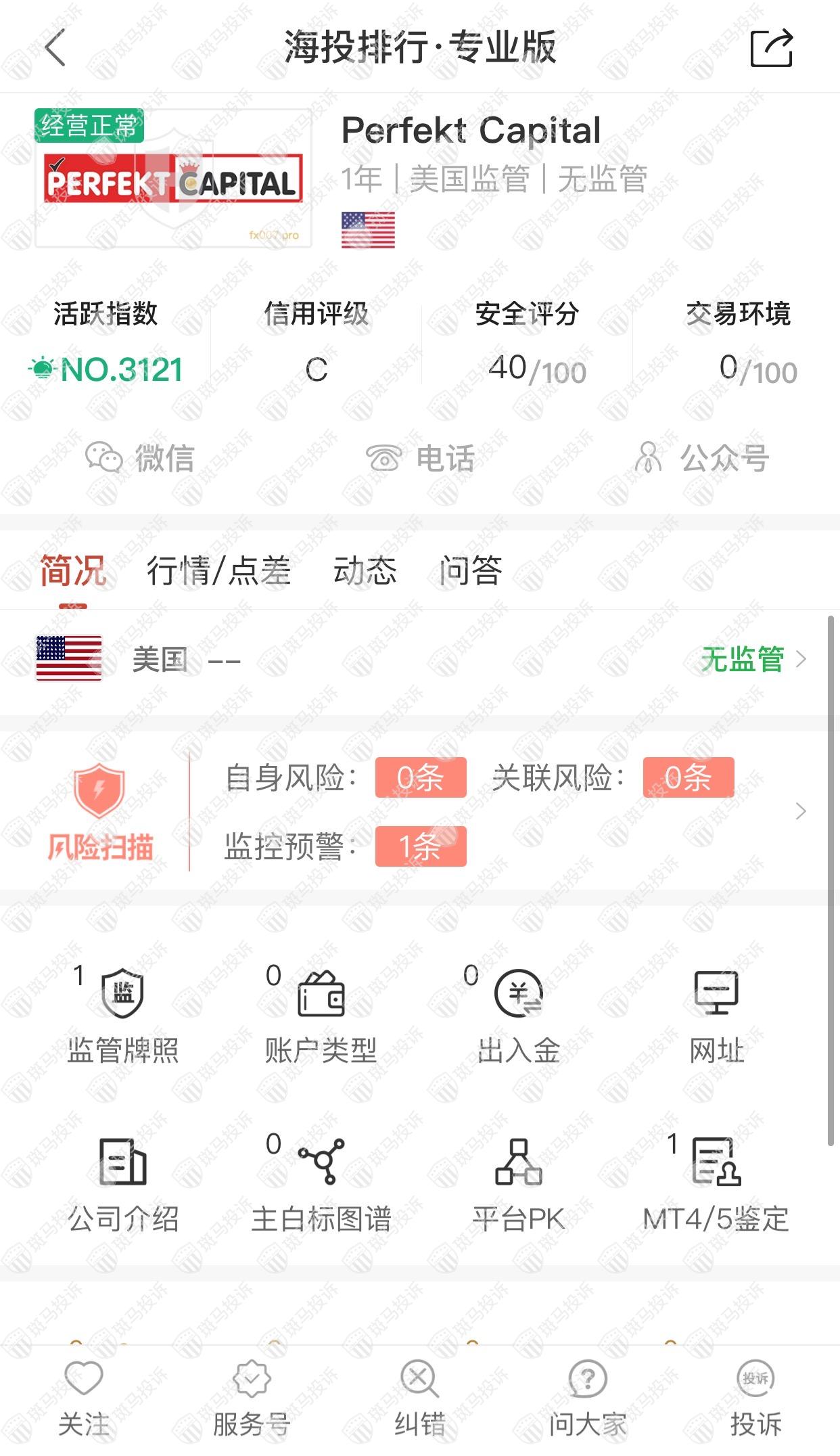Open 出入金 deposit and withdrawal info
This screenshot has width=840, height=1456.
[x=518, y=1015]
